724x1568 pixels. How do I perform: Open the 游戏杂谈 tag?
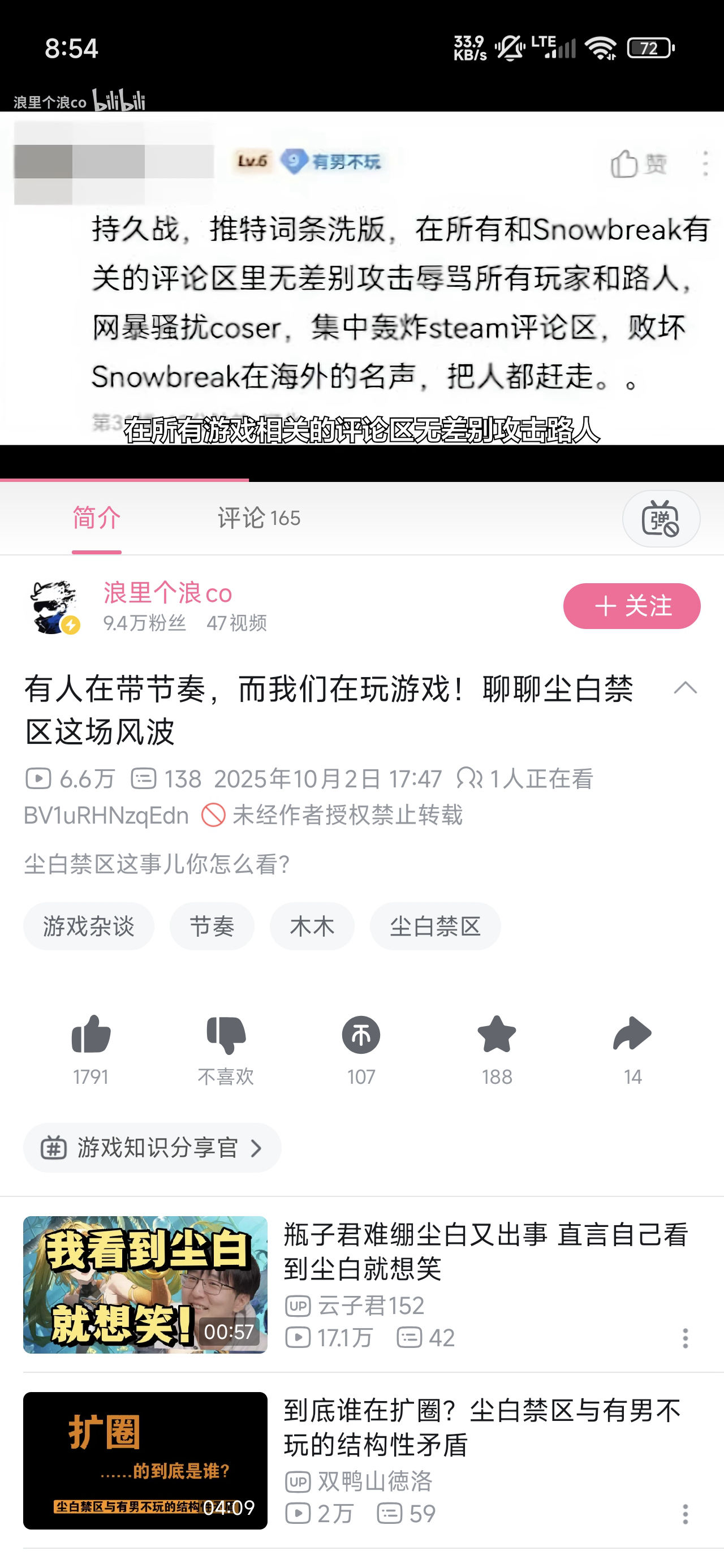[89, 927]
